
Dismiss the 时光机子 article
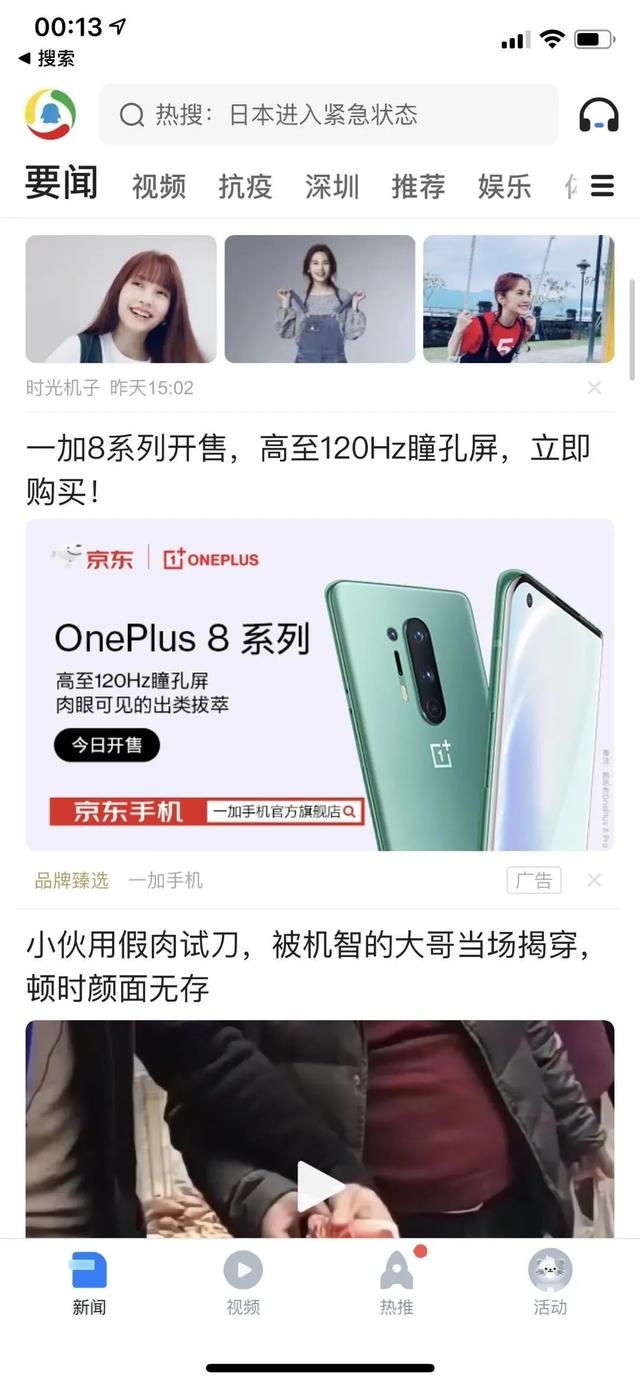click(594, 387)
